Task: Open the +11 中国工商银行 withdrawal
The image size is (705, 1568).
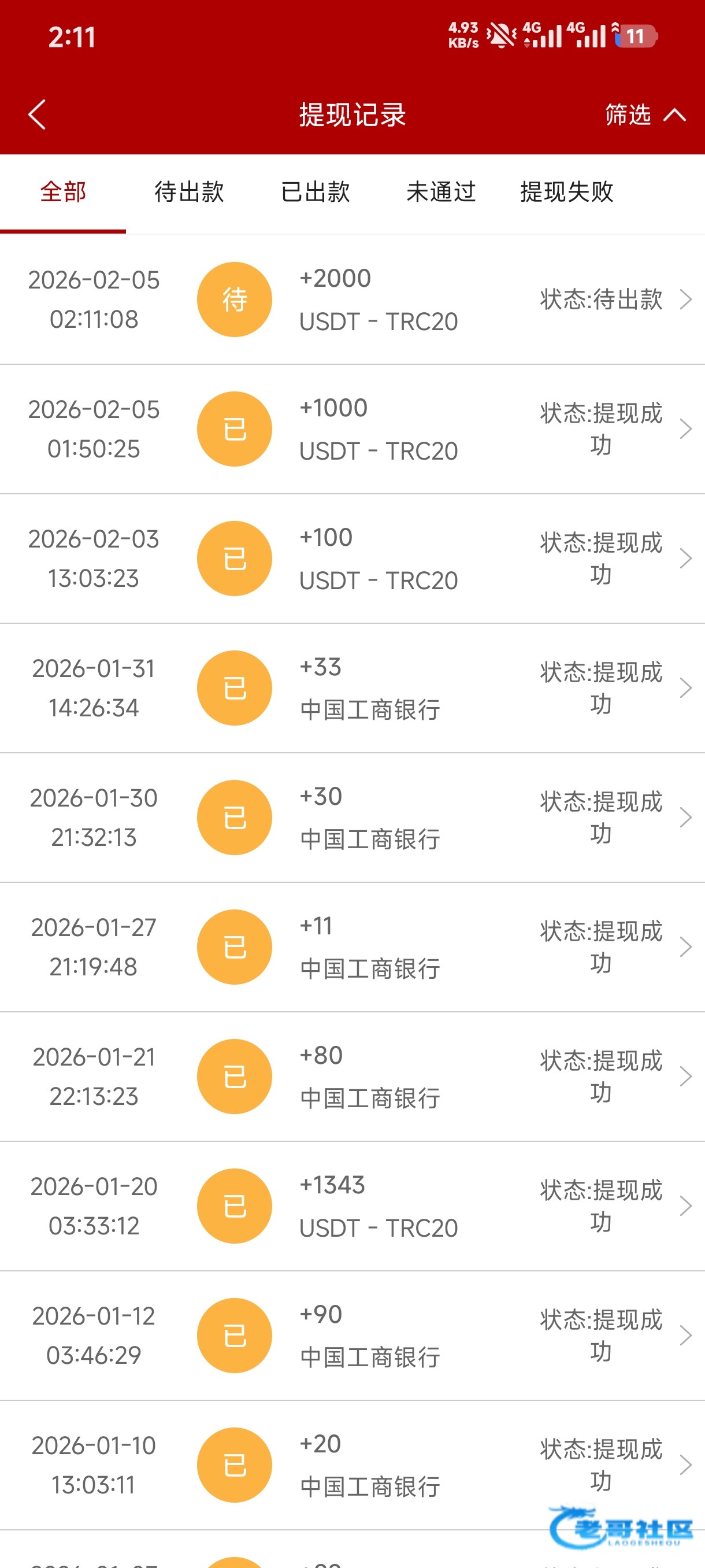Action: tap(352, 947)
